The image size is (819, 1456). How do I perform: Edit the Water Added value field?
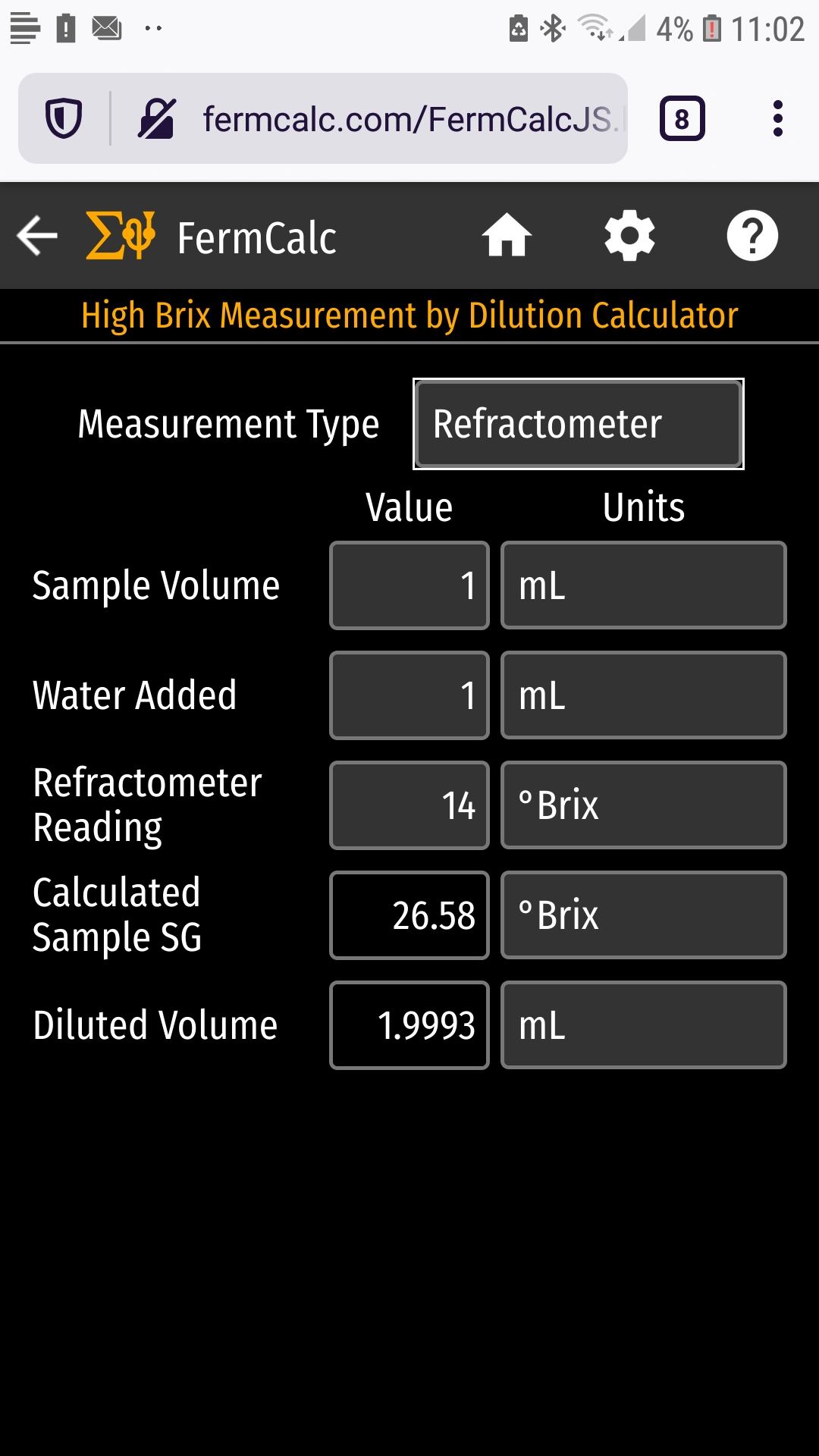click(x=409, y=695)
